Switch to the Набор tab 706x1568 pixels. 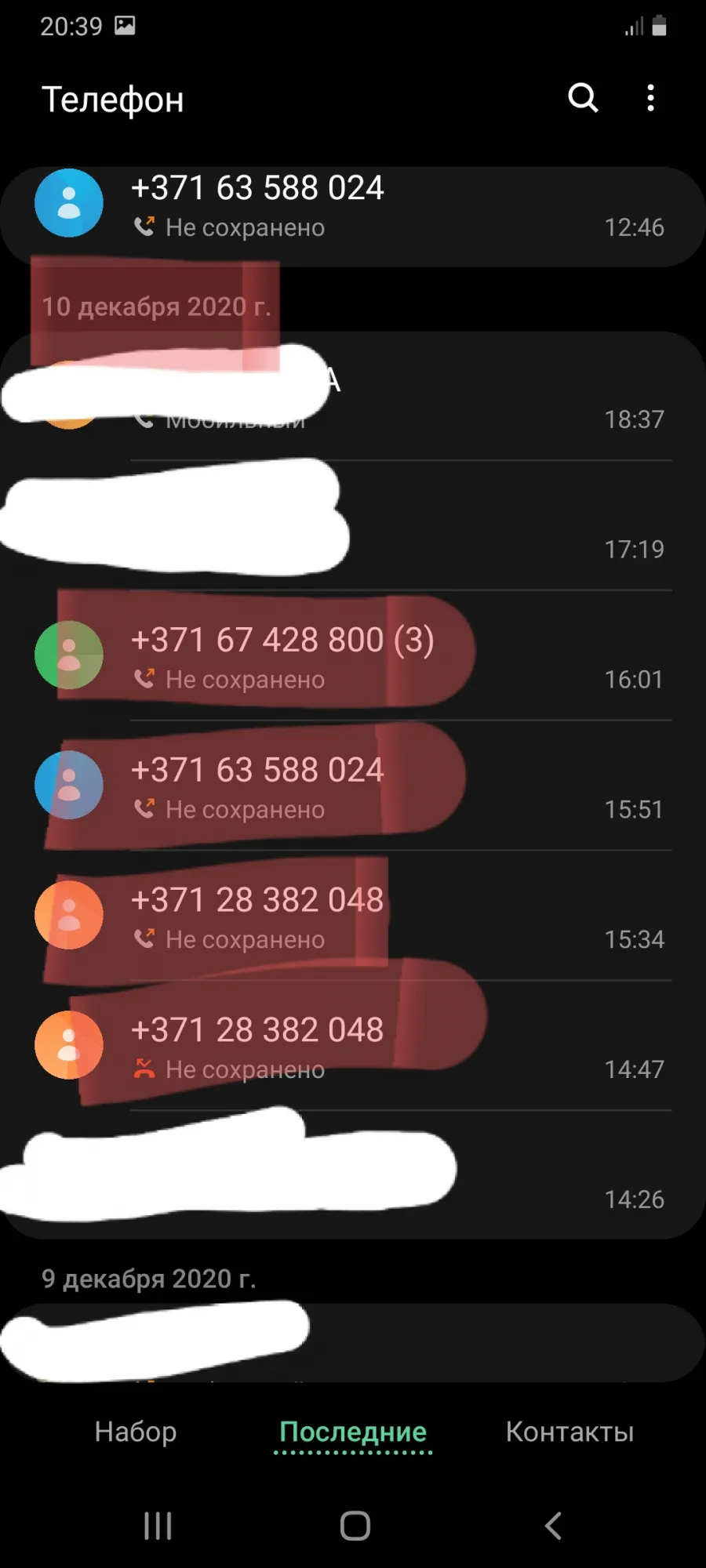[x=136, y=1432]
